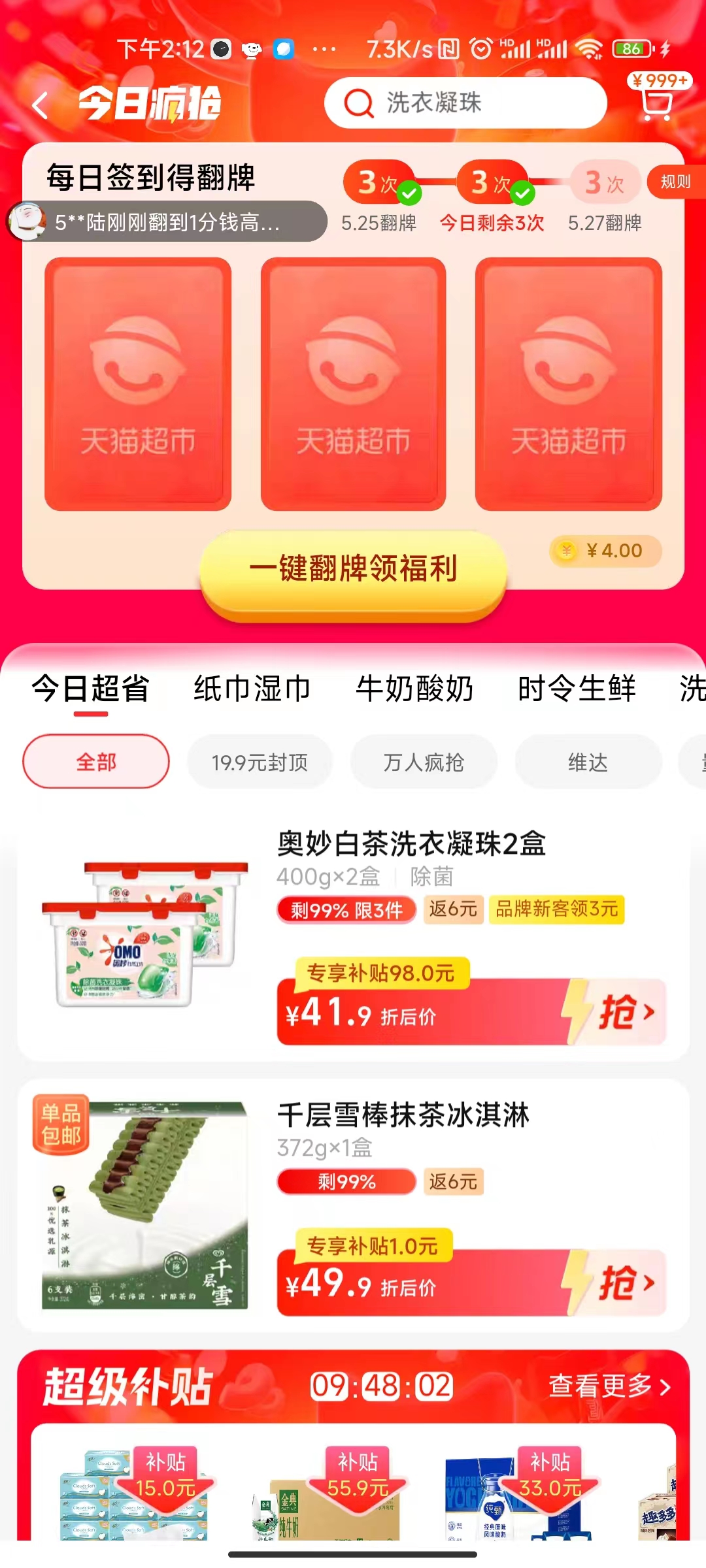706x1568 pixels.
Task: Select the 今日超省 tab
Action: pos(91,689)
